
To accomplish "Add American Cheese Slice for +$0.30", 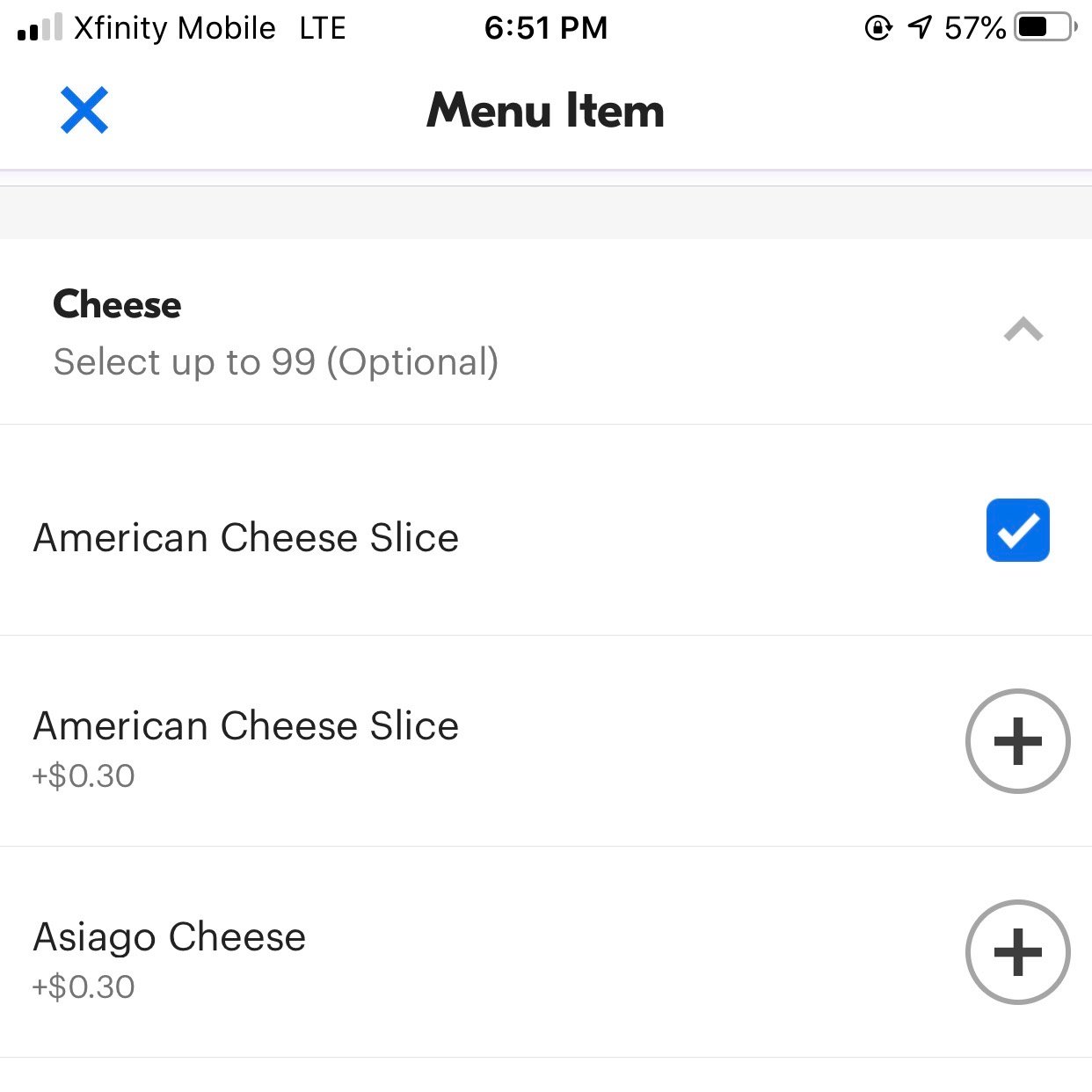I will click(1017, 741).
